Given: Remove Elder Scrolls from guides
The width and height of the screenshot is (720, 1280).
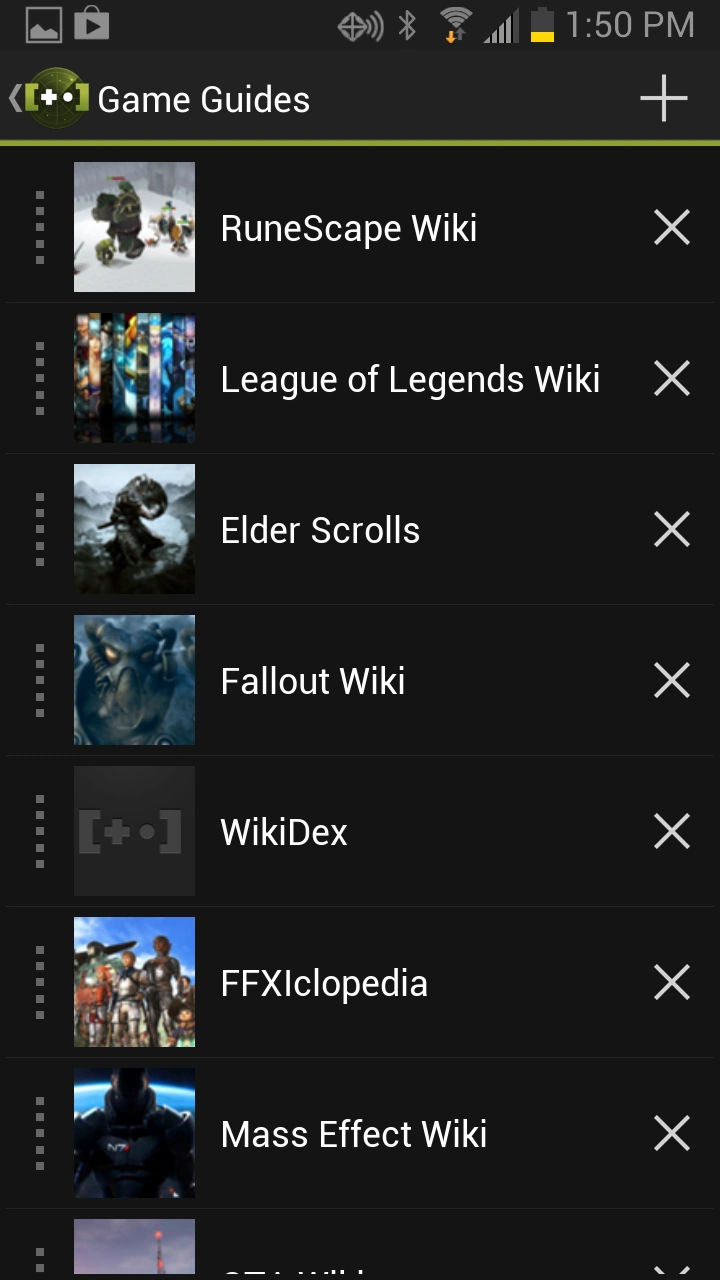Looking at the screenshot, I should [672, 530].
